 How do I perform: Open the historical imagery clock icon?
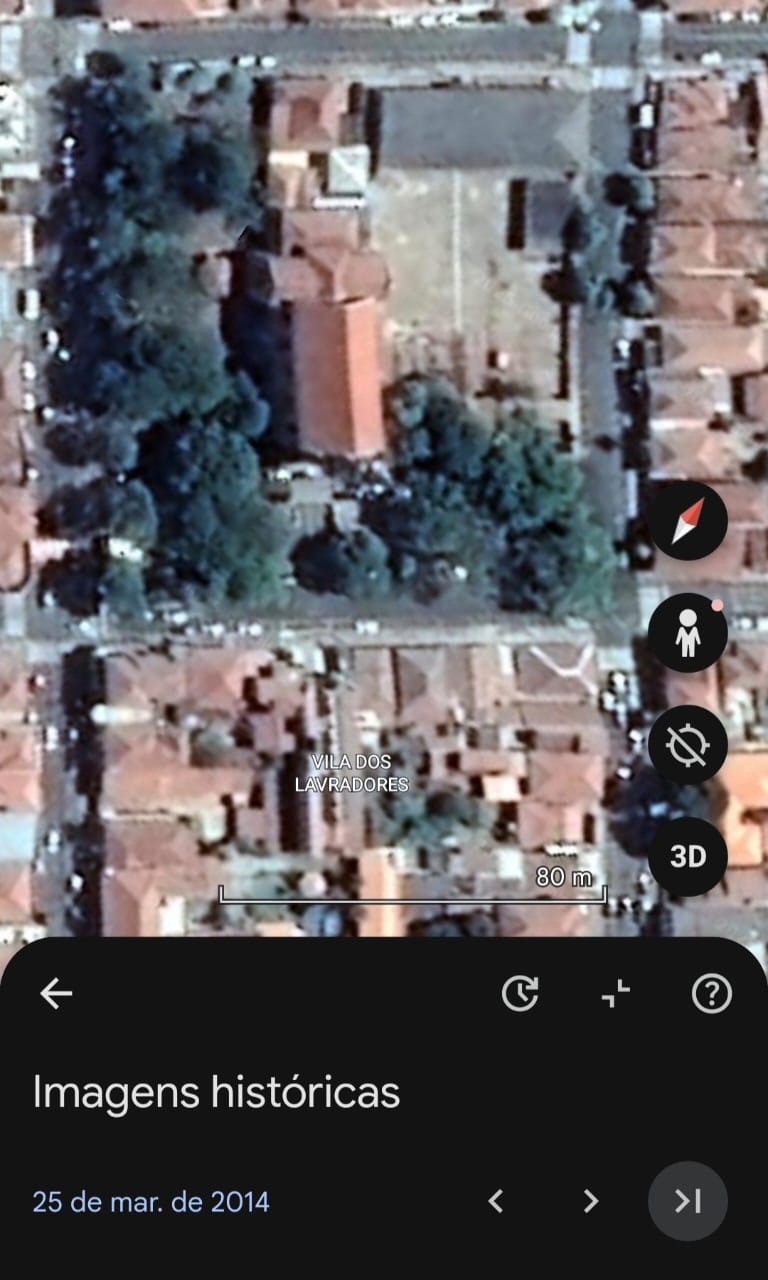[x=520, y=993]
